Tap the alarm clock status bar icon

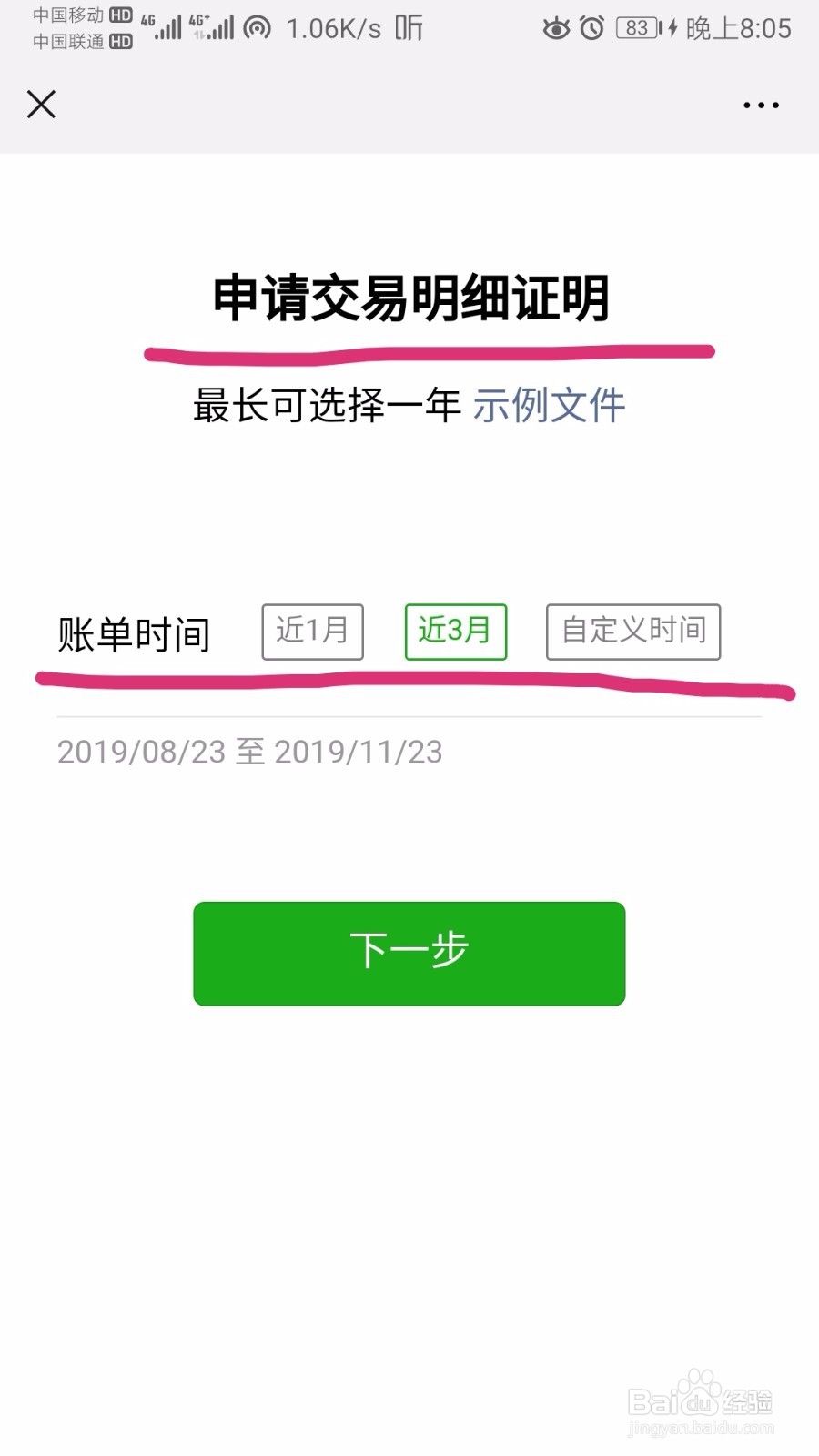click(592, 28)
